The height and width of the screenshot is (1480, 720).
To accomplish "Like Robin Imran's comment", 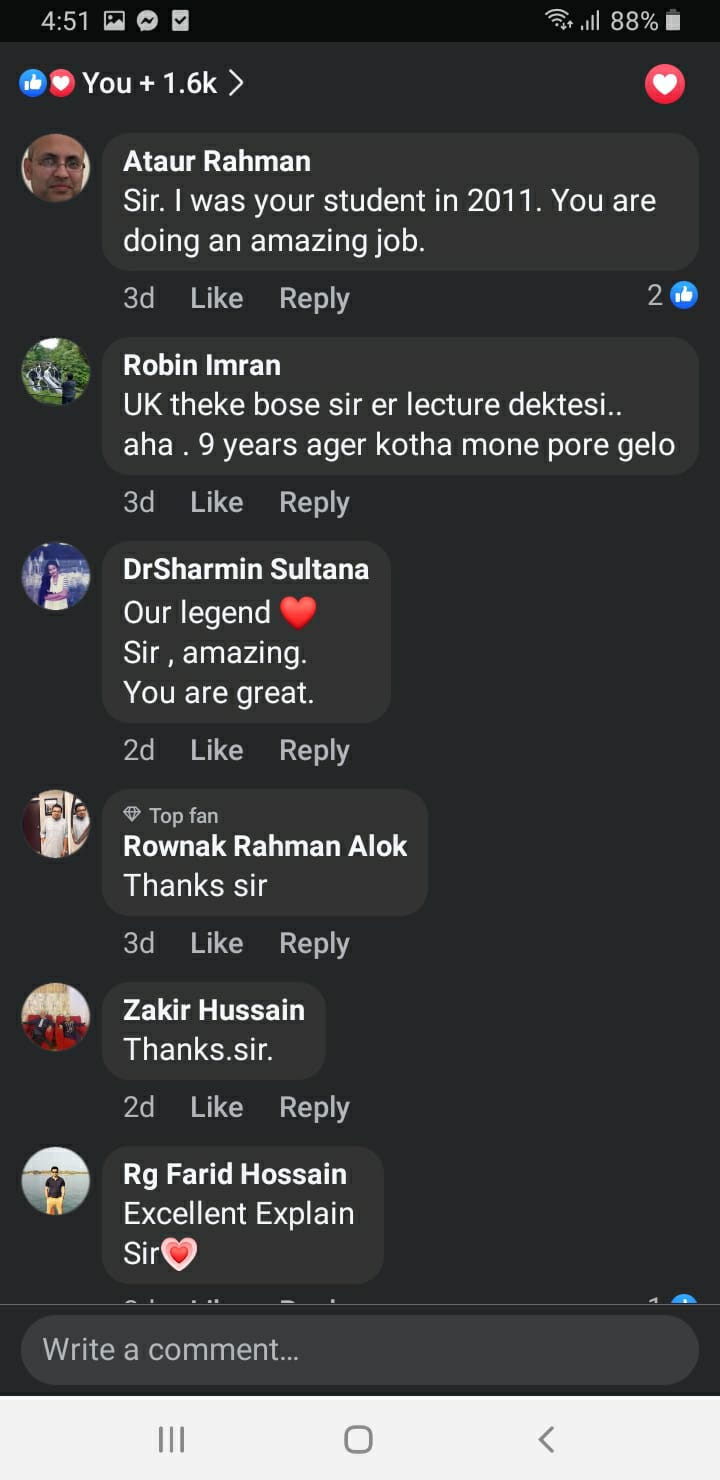I will (216, 502).
